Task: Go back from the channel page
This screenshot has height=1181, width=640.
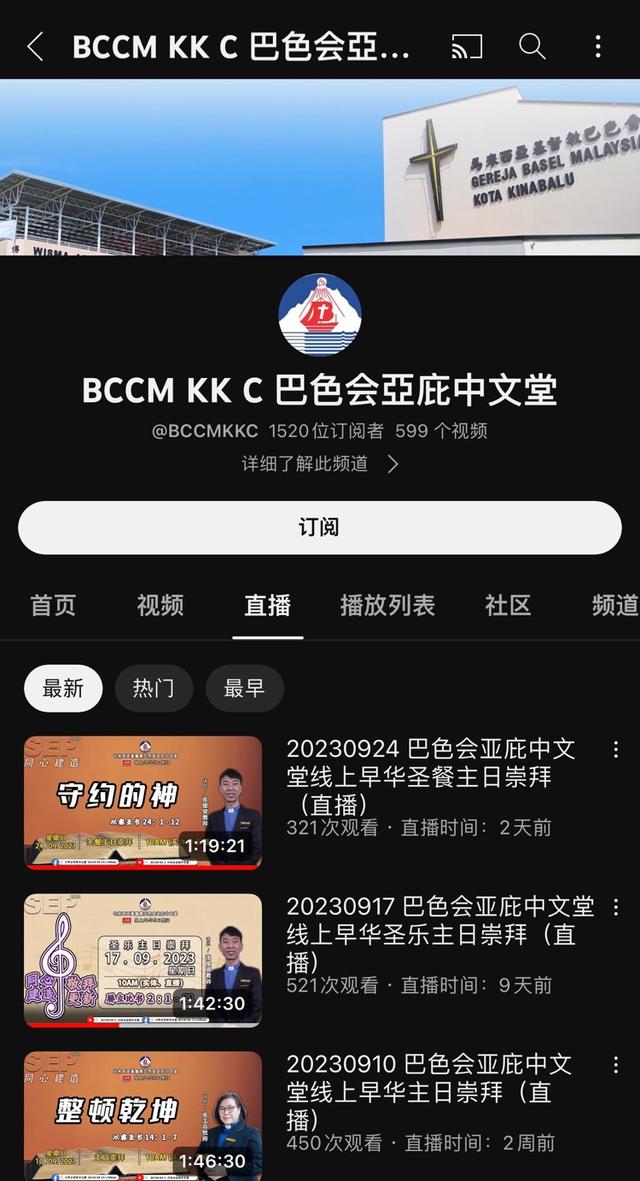Action: 35,46
